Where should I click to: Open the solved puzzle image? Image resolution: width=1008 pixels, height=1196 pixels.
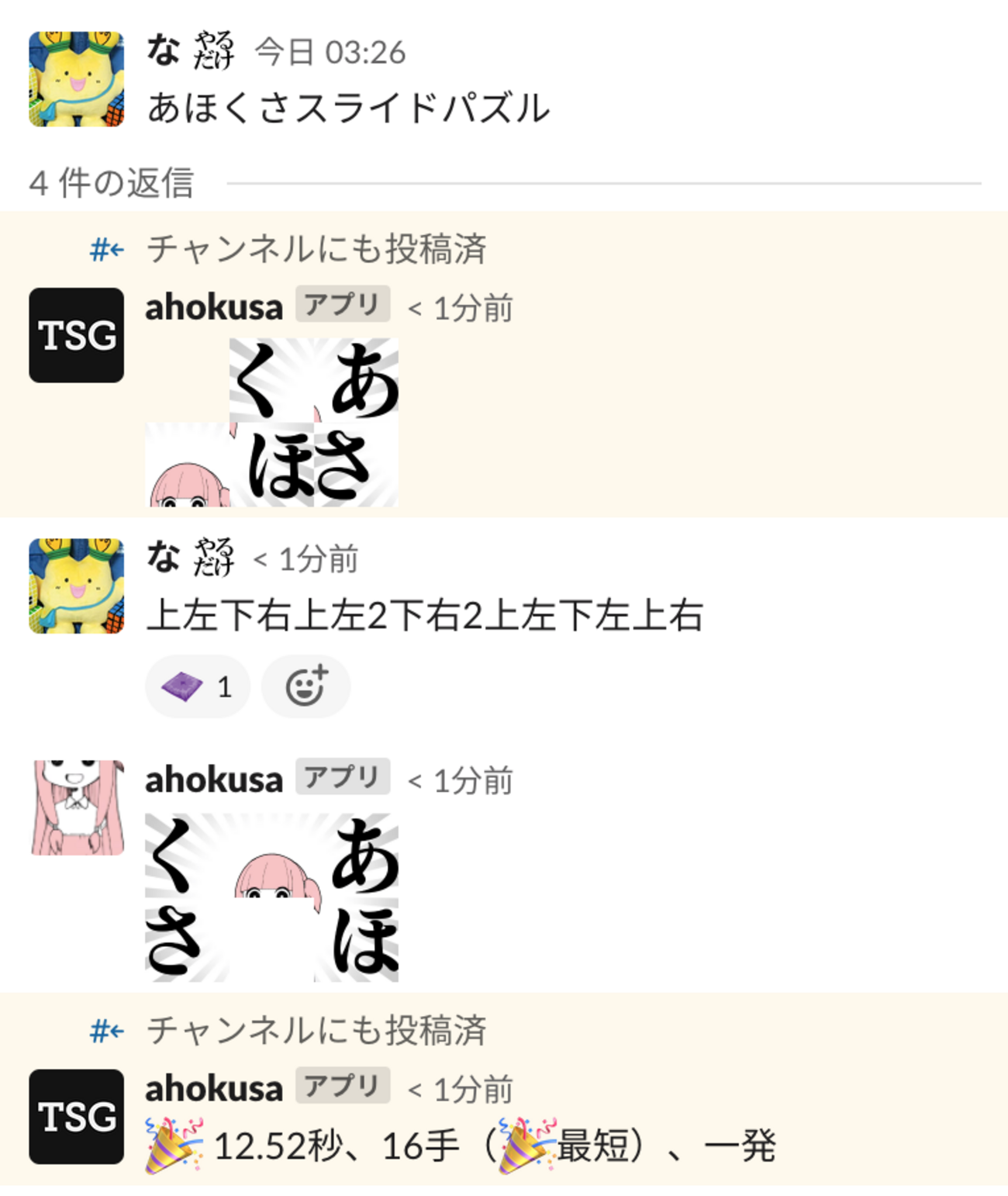(272, 897)
